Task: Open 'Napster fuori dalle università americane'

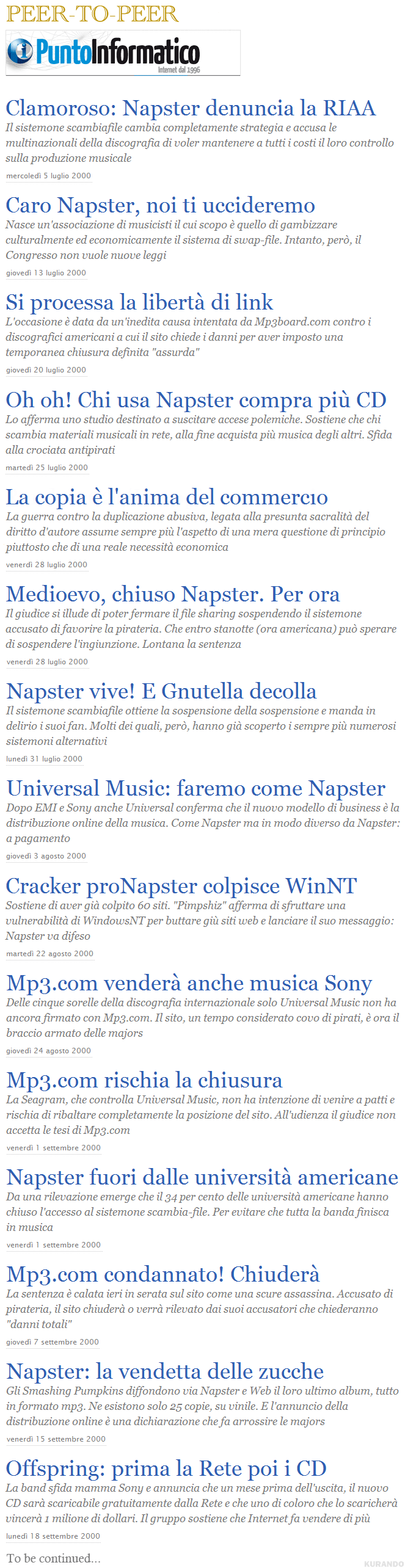Action: [202, 1177]
